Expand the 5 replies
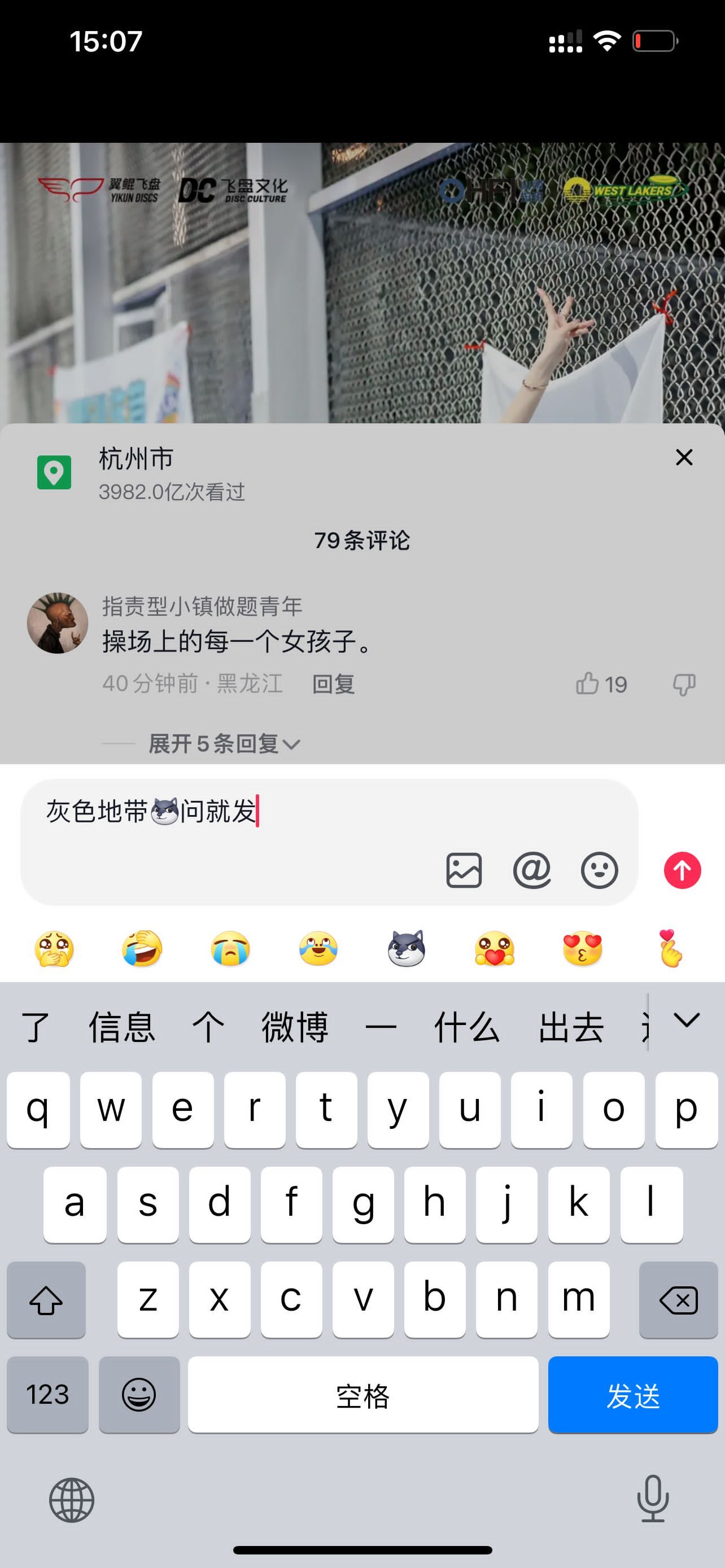The width and height of the screenshot is (725, 1568). pos(224,743)
